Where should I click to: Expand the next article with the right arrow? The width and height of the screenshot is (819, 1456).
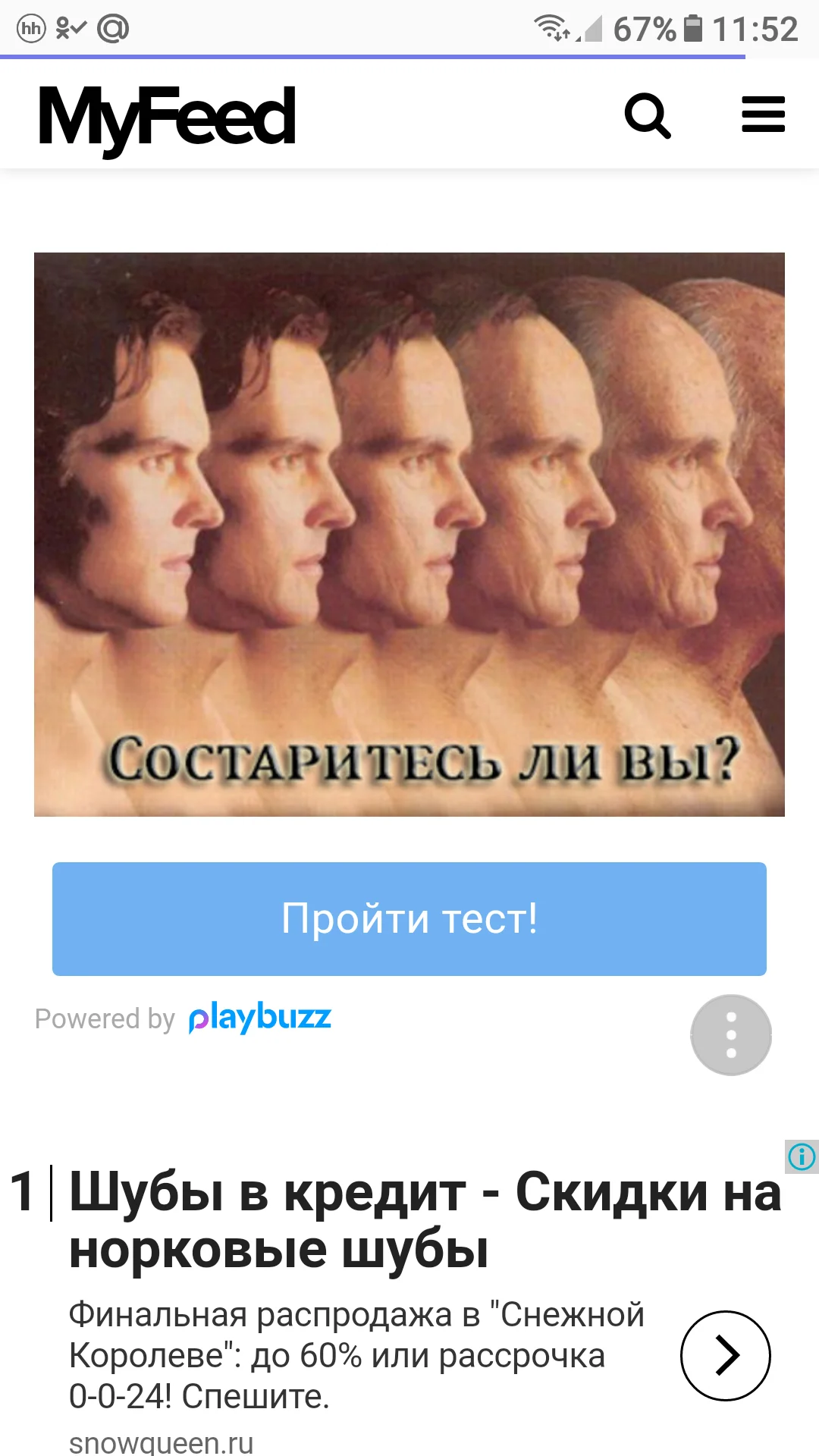[x=726, y=1354]
